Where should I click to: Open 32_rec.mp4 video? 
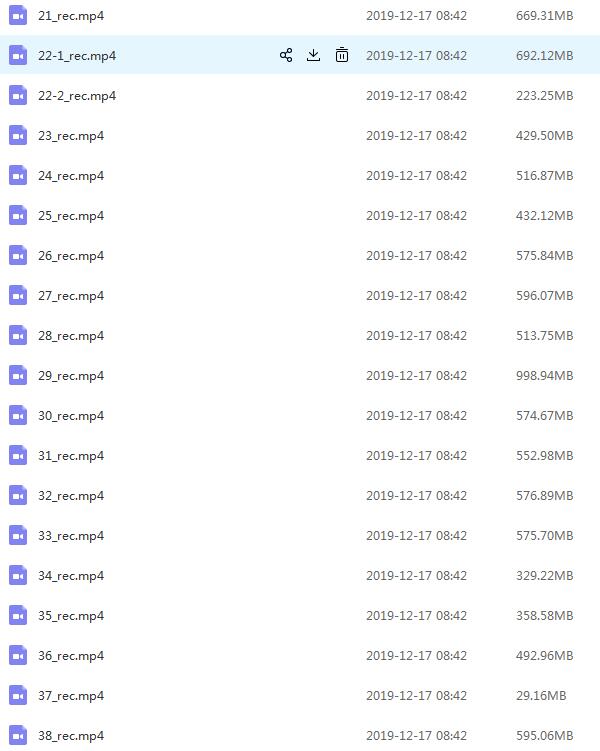[x=70, y=496]
